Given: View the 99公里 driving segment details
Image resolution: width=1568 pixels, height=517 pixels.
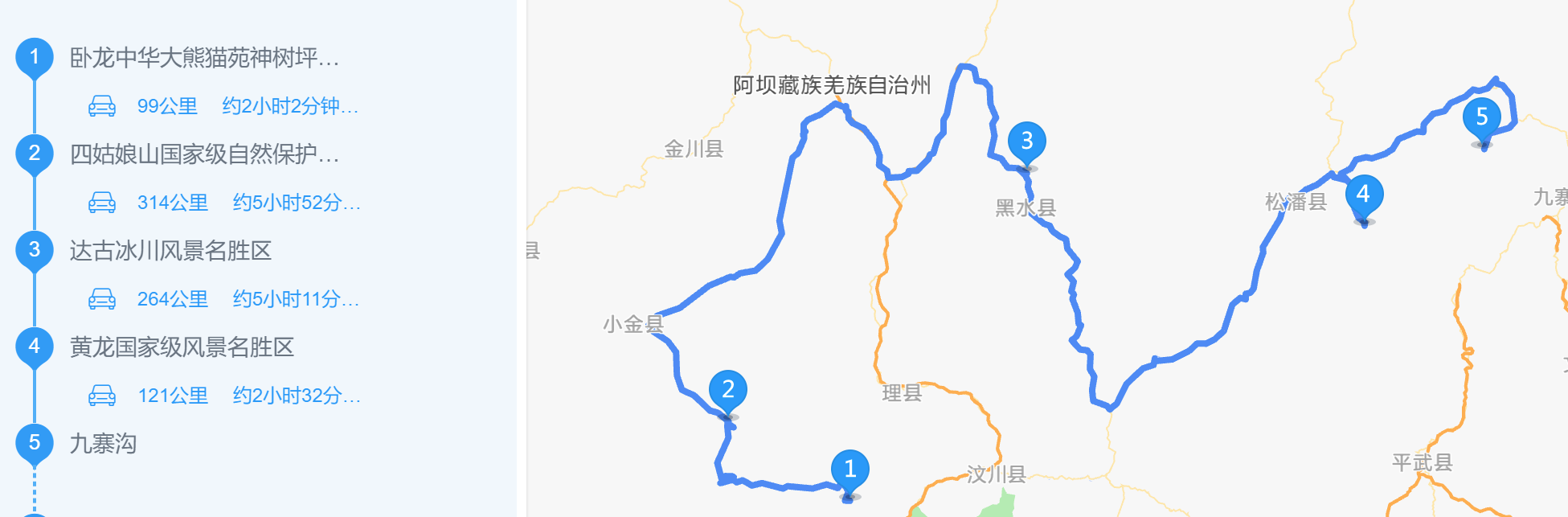Looking at the screenshot, I should click(x=223, y=106).
